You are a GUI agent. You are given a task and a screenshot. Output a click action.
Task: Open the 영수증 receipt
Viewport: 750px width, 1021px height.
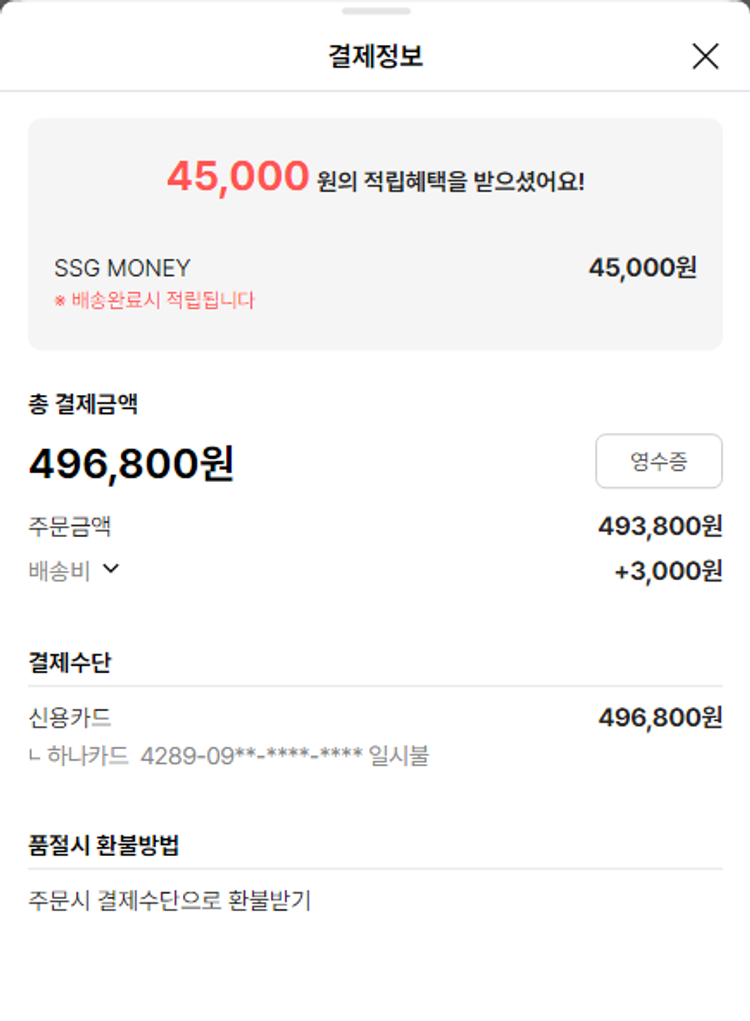(x=658, y=461)
